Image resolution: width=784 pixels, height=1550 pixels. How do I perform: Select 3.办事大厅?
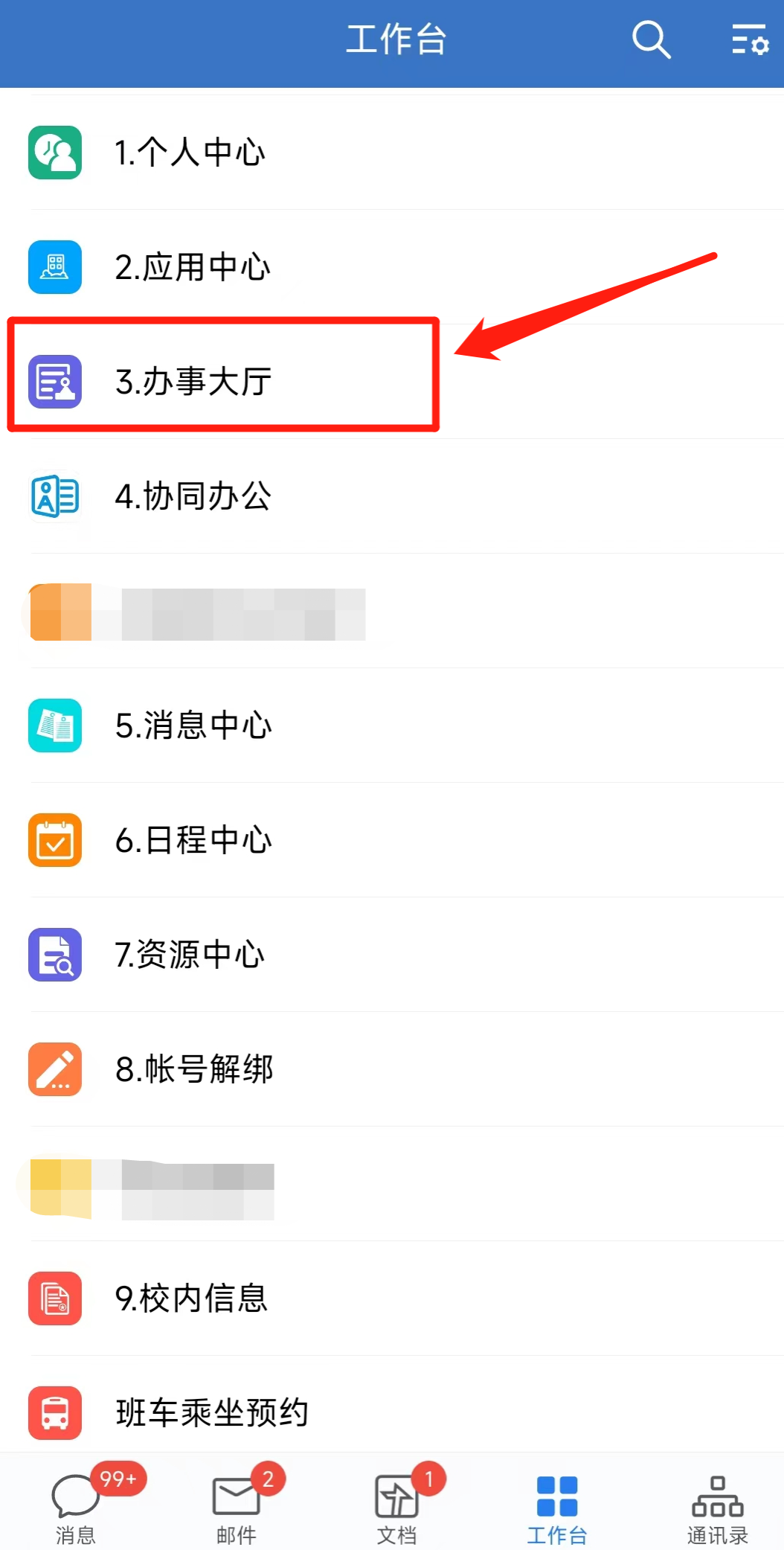click(x=392, y=382)
